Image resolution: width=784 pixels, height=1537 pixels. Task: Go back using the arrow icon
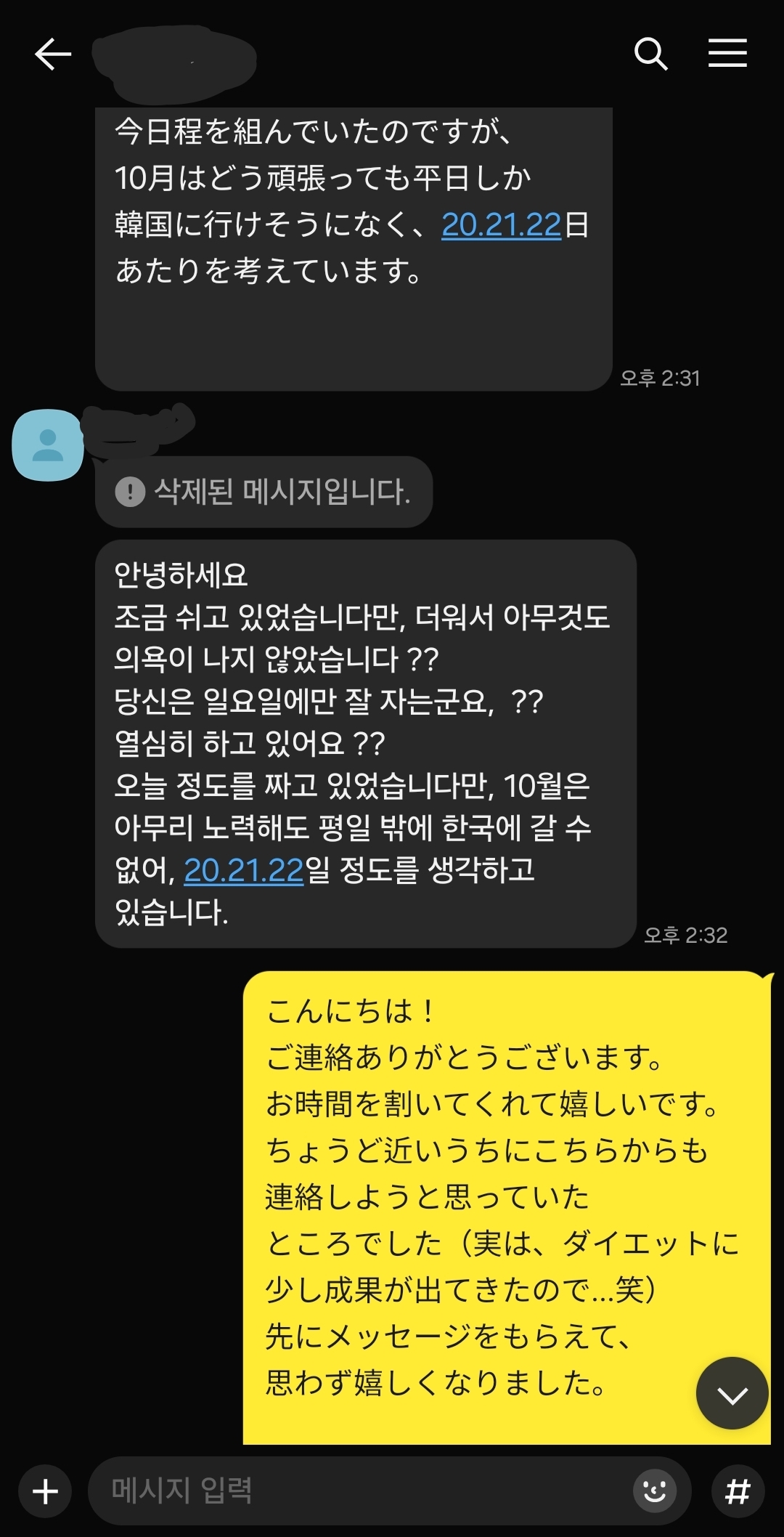tap(53, 54)
